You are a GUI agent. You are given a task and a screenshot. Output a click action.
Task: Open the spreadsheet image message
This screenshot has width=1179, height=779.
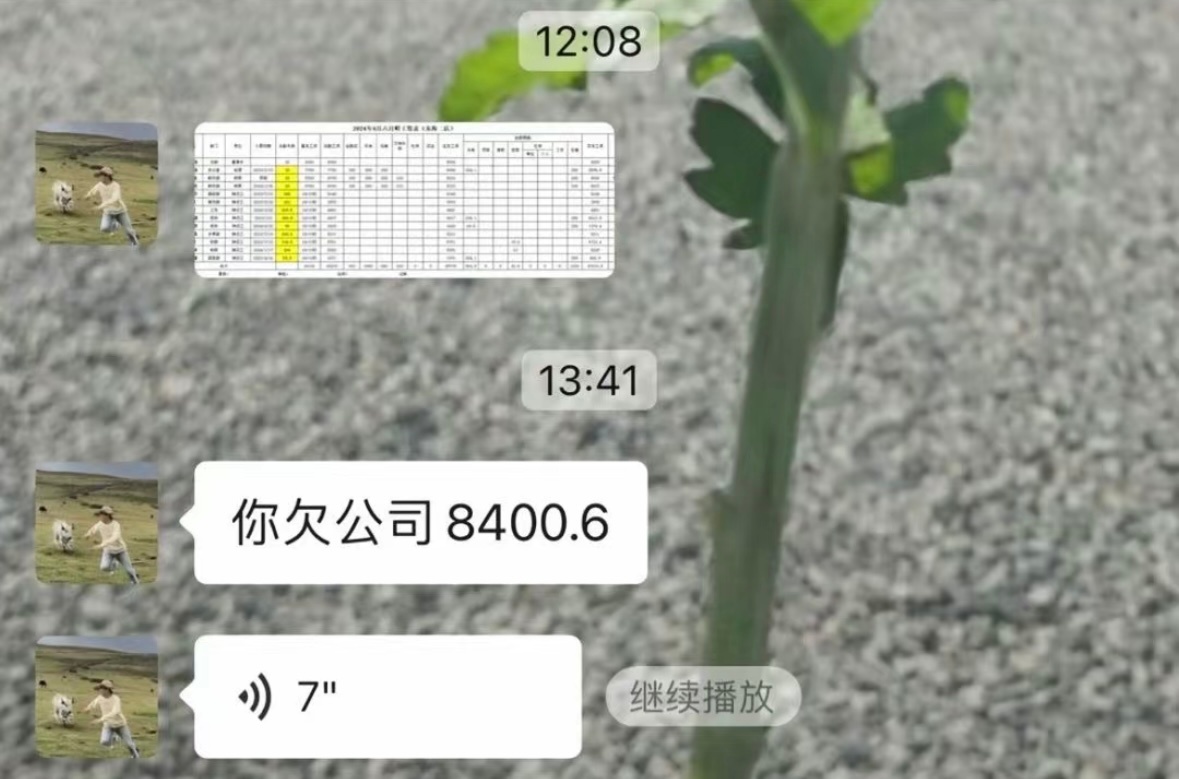point(403,199)
